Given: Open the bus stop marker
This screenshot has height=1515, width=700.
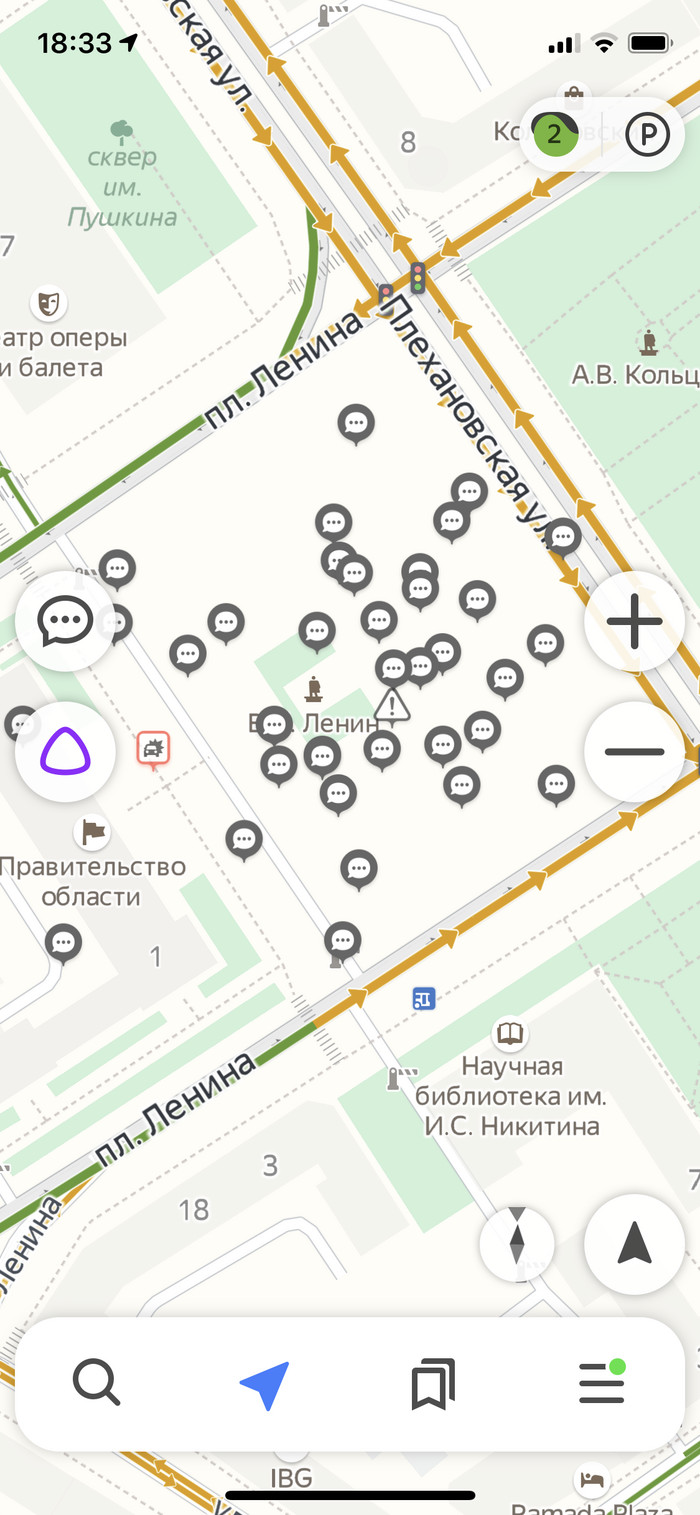Looking at the screenshot, I should coord(424,998).
